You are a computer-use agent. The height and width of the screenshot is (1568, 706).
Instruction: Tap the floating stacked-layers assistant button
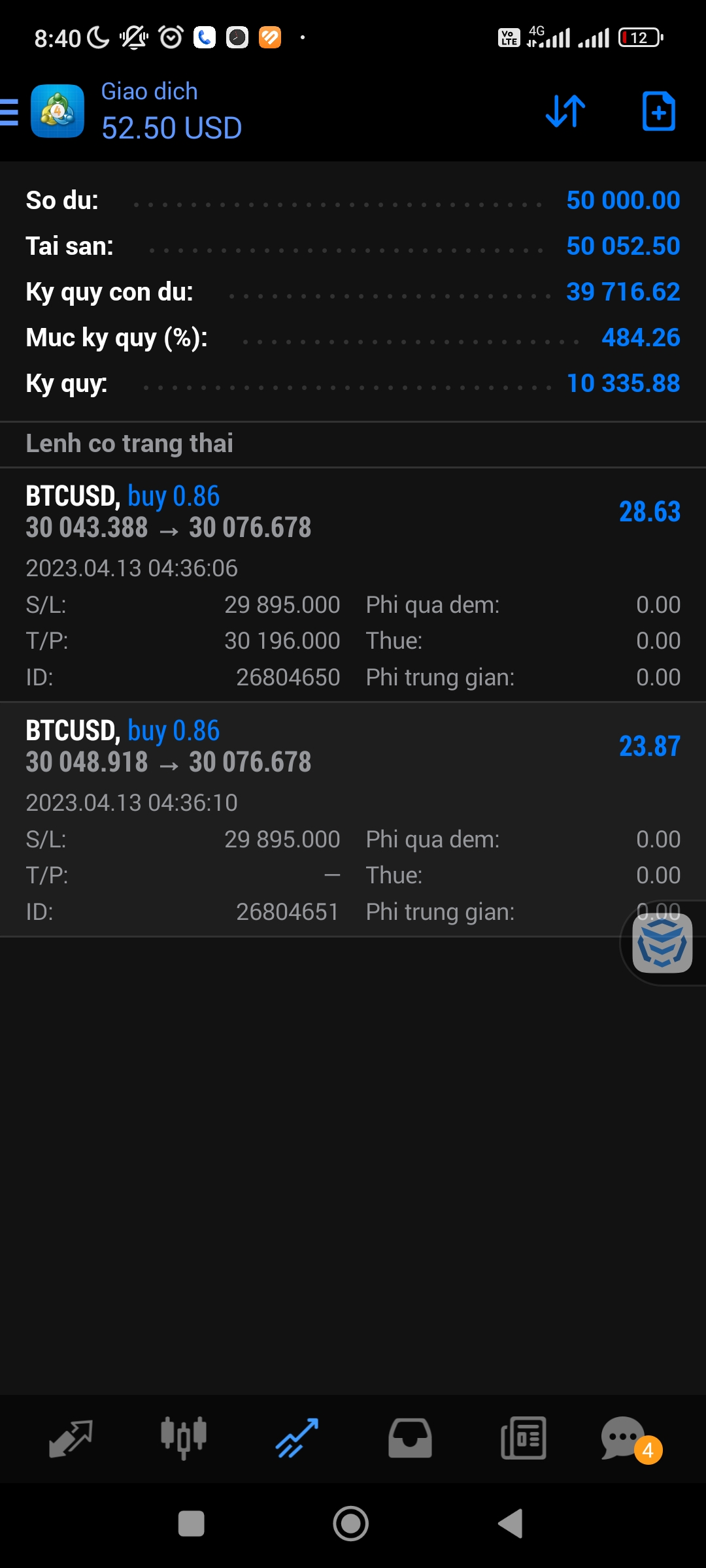pos(662,943)
